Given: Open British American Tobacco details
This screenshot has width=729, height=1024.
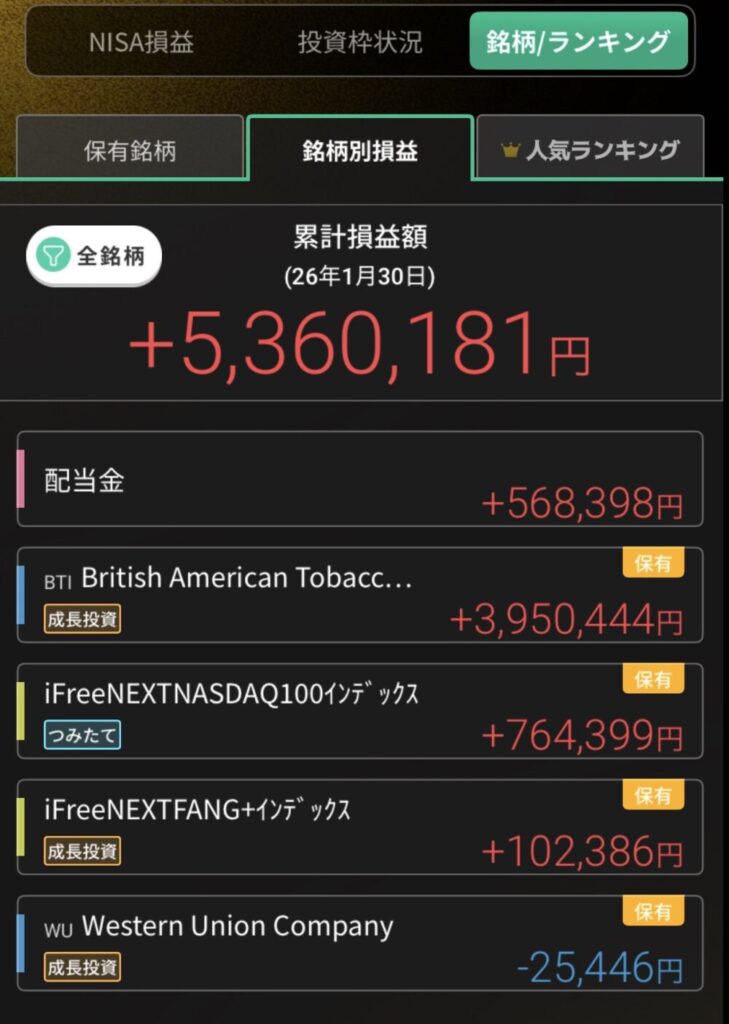Looking at the screenshot, I should pos(360,595).
